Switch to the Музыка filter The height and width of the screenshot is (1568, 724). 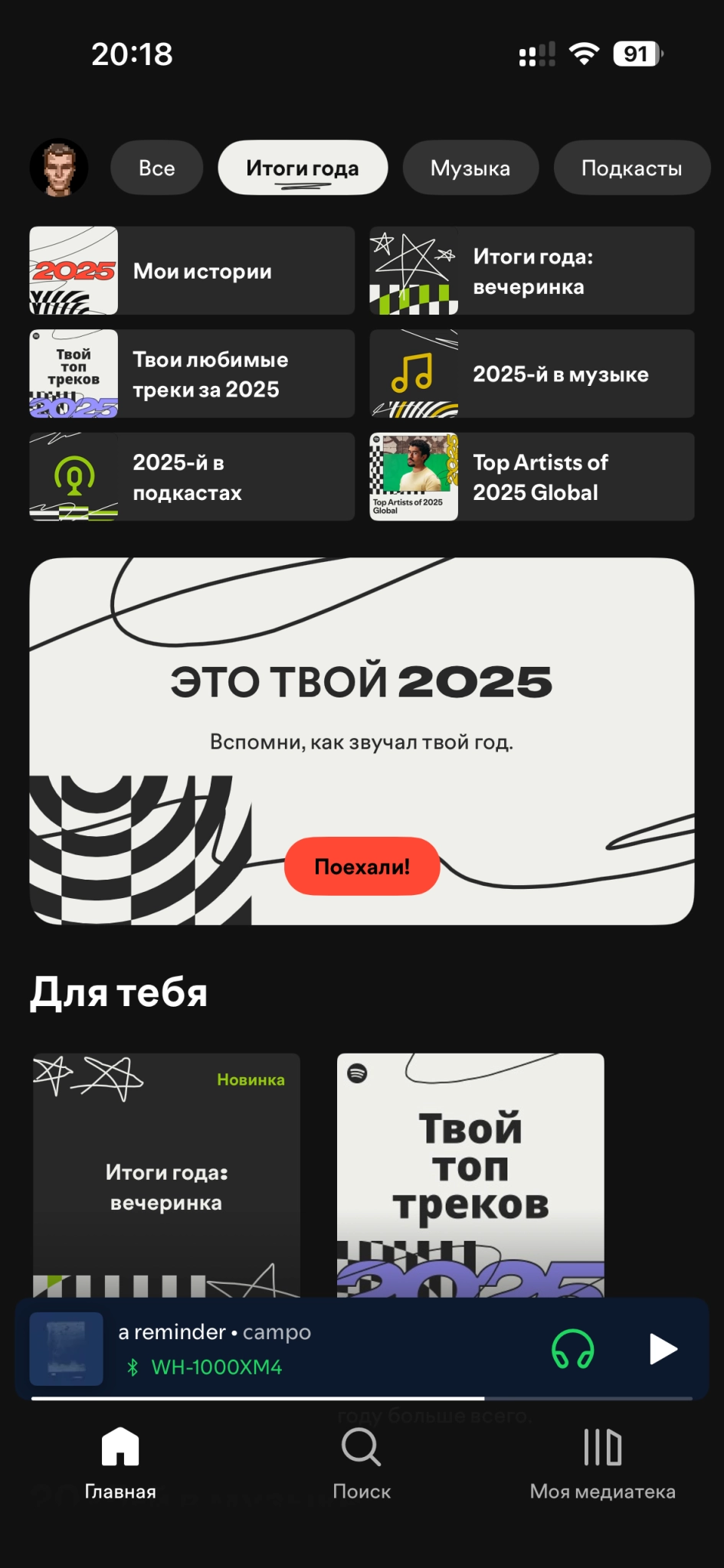(470, 168)
